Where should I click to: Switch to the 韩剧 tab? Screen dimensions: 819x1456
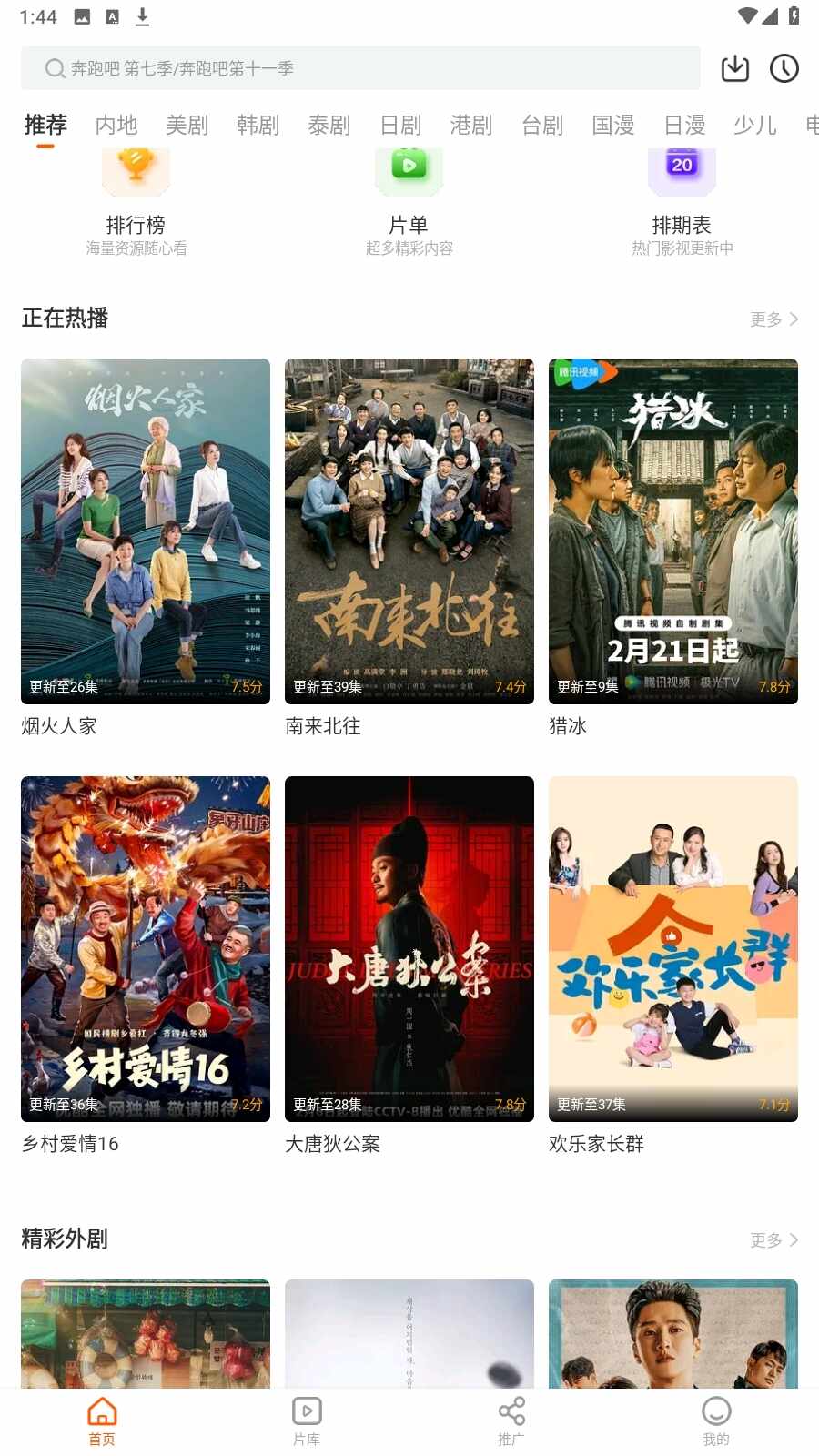pyautogui.click(x=258, y=125)
